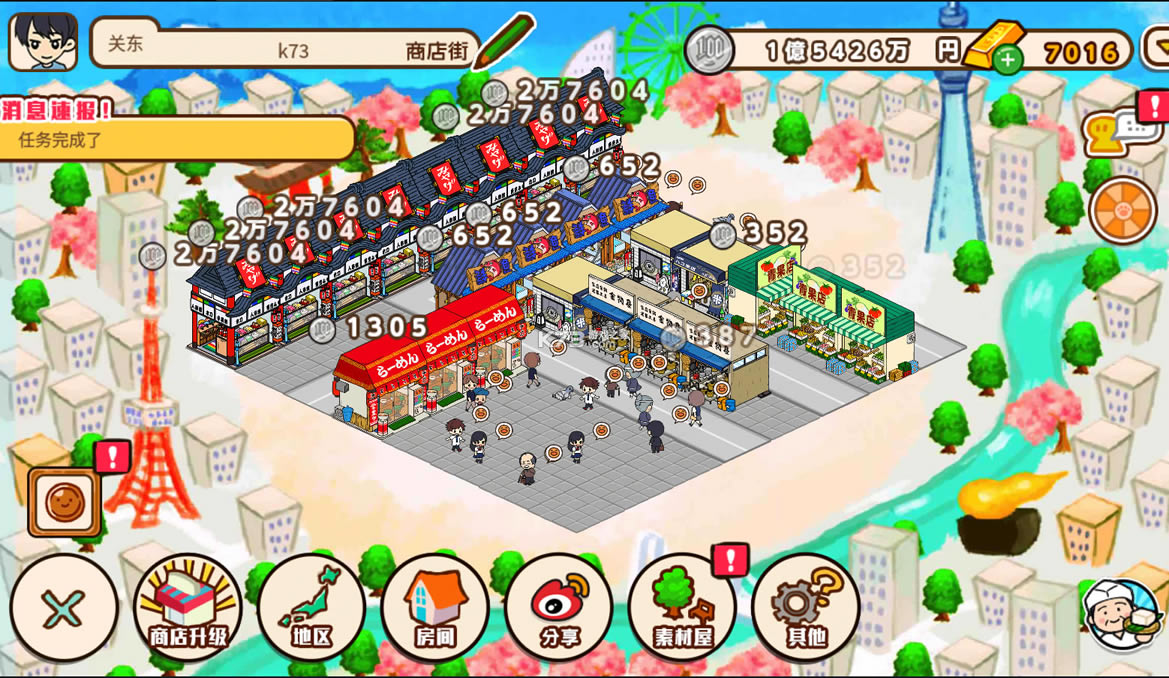Tap the orange wheel button
The width and height of the screenshot is (1169, 678).
pyautogui.click(x=1122, y=212)
